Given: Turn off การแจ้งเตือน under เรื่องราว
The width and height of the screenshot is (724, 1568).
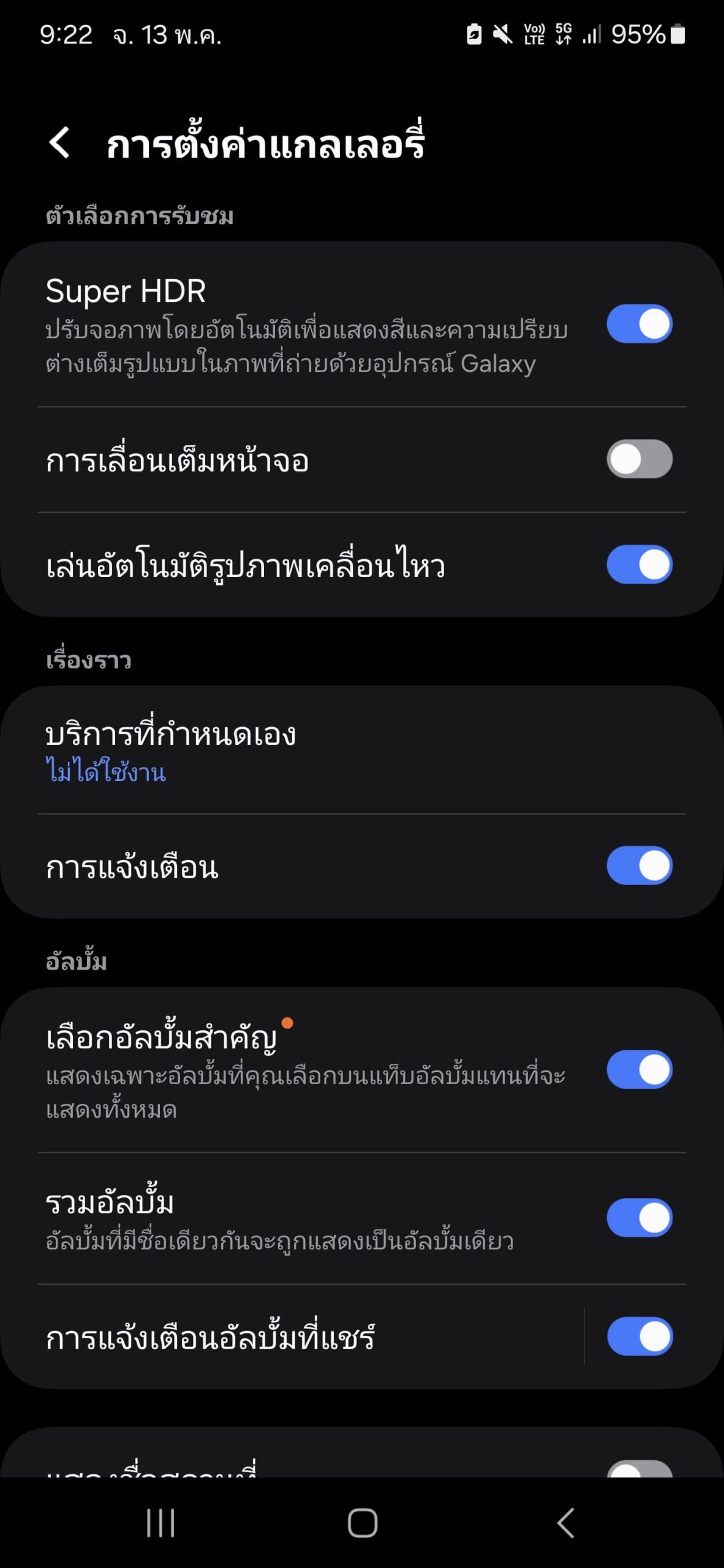Looking at the screenshot, I should 639,865.
